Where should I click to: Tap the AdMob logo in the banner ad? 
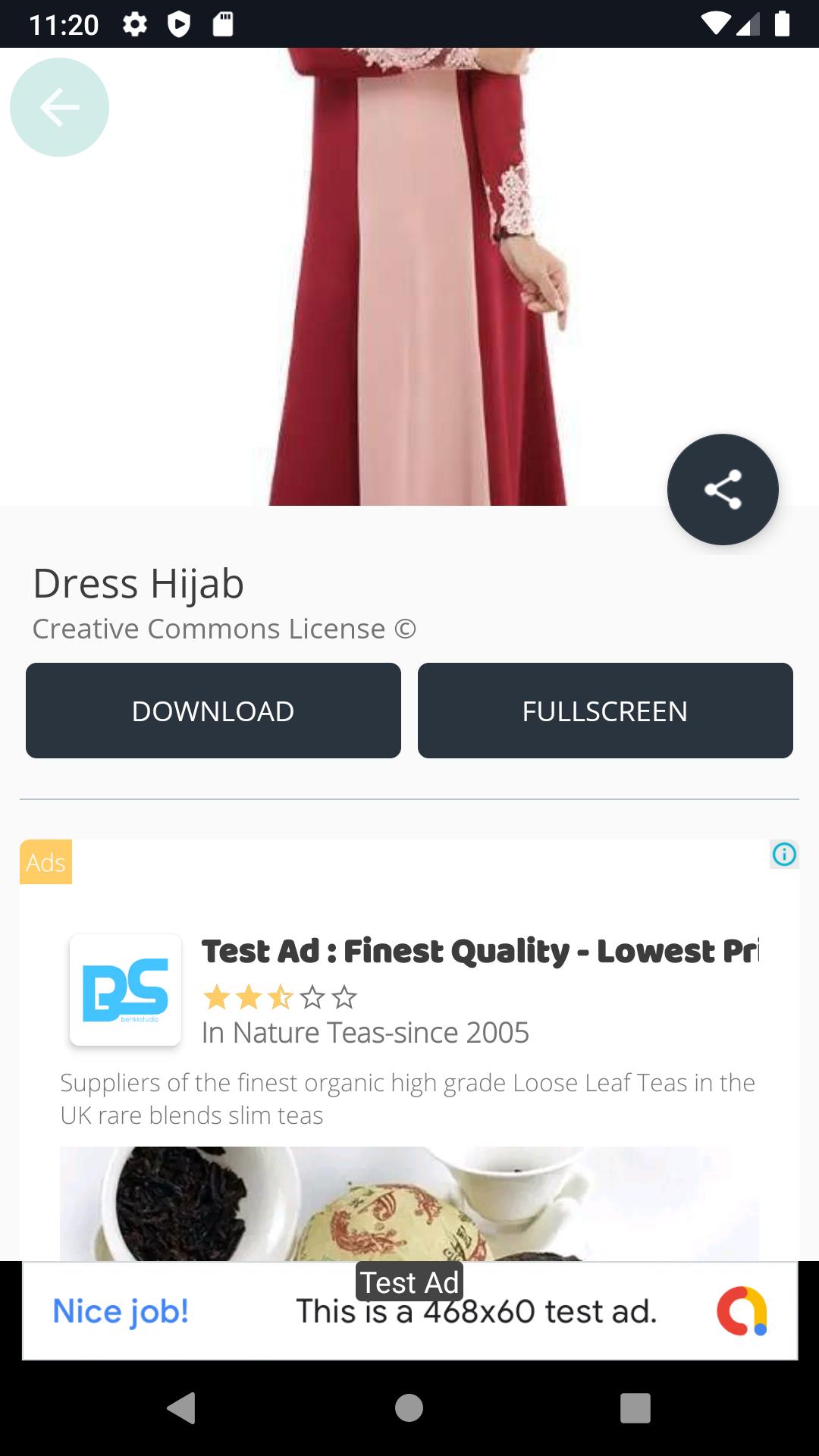(x=741, y=1310)
